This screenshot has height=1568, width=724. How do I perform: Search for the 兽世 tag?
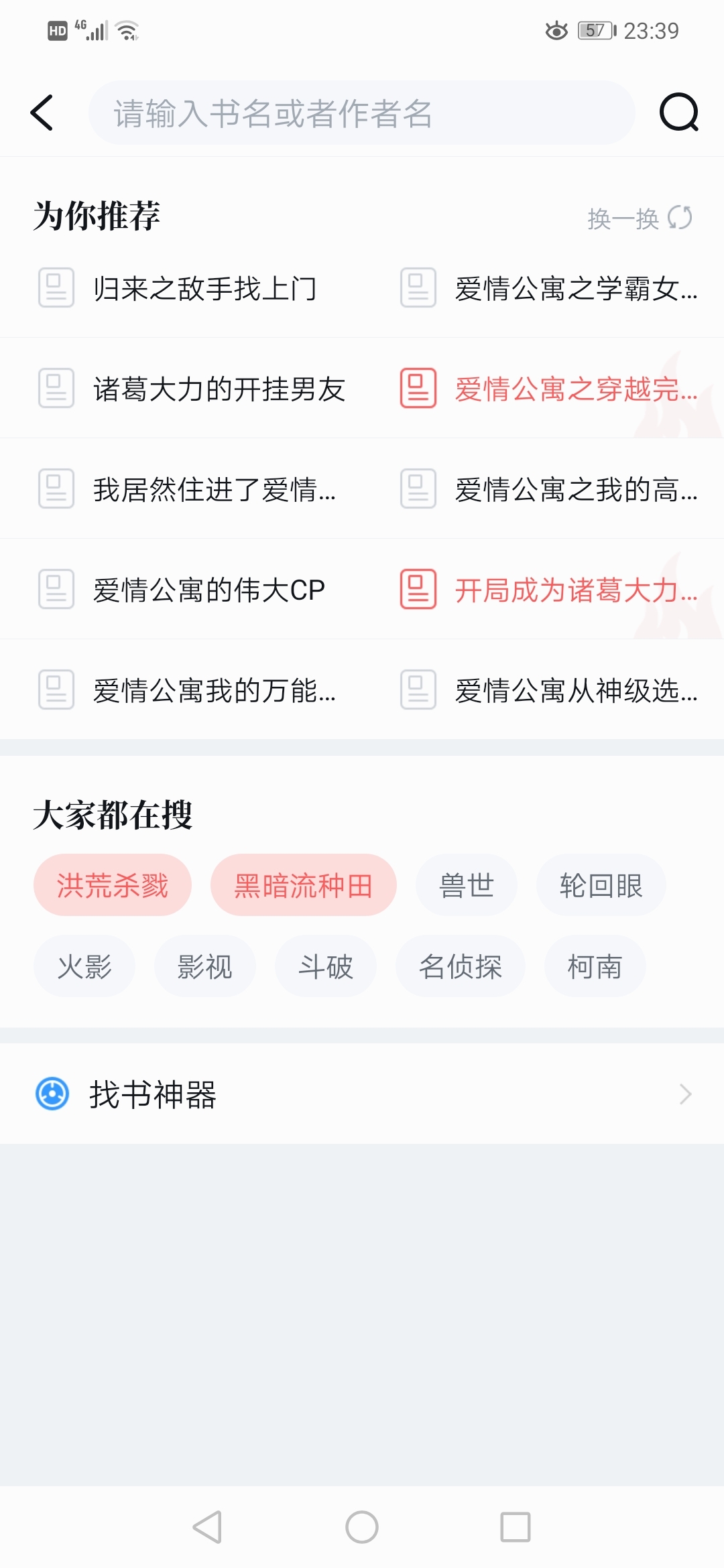[467, 885]
